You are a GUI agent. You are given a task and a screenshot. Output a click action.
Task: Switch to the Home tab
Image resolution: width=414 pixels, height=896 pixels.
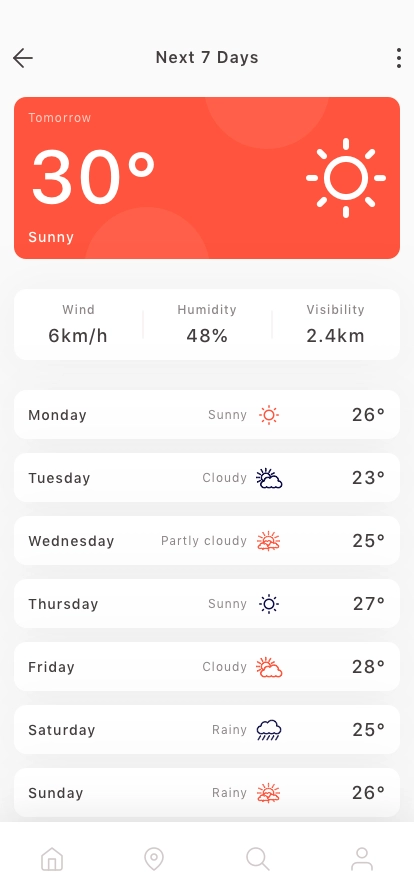click(x=52, y=859)
